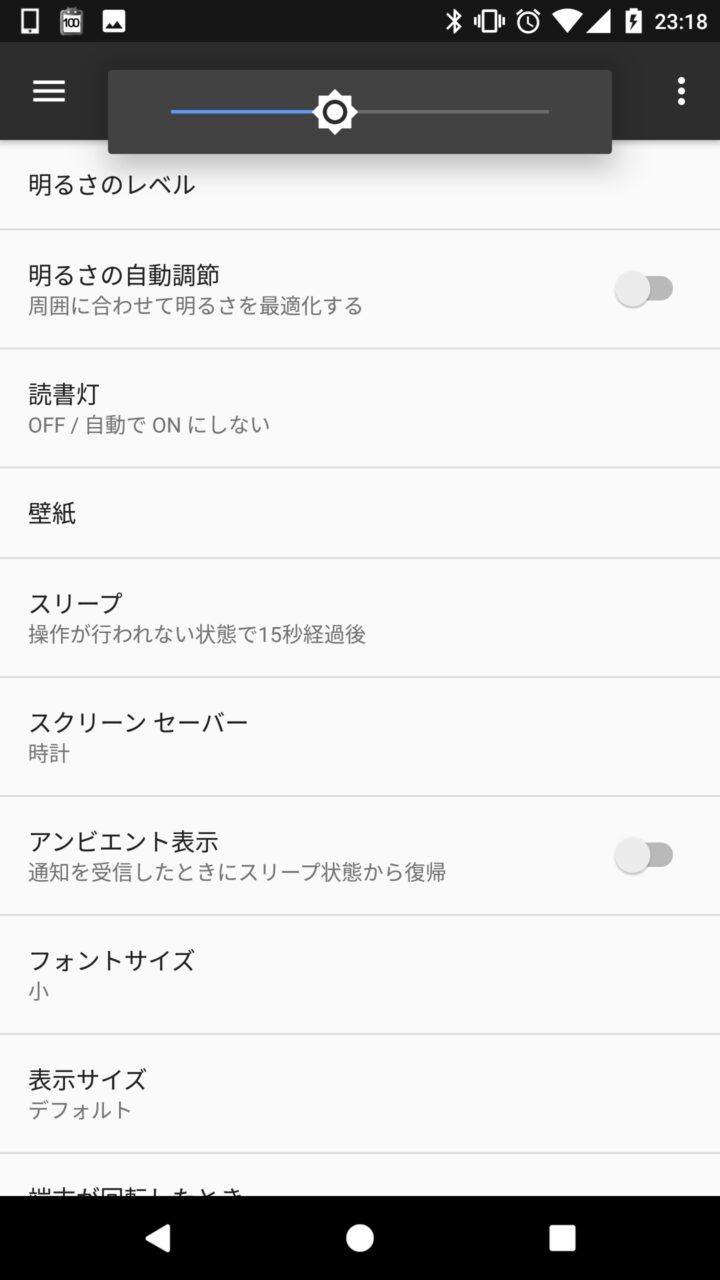This screenshot has width=720, height=1280.
Task: Open the 読書灯 settings
Action: pyautogui.click(x=150, y=408)
